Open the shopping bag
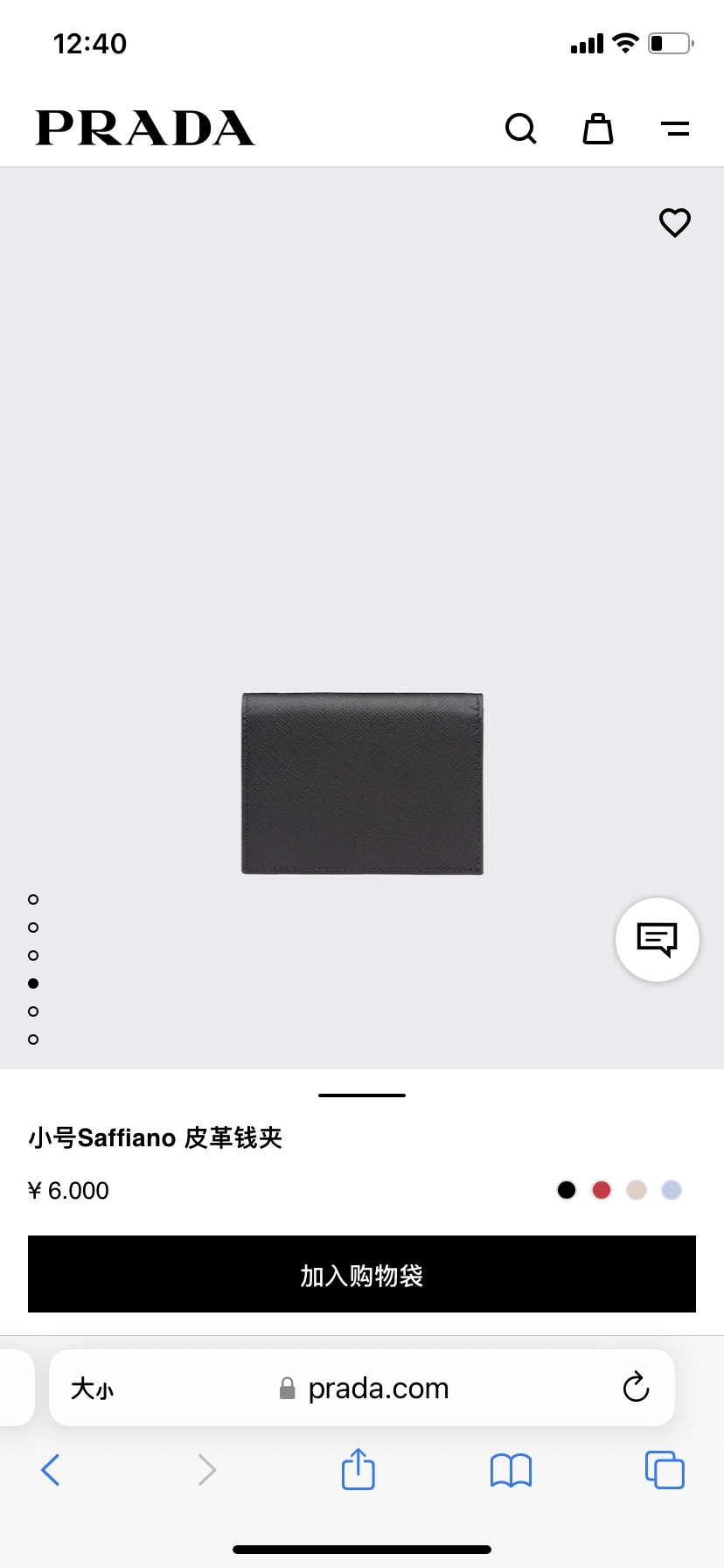 click(x=598, y=129)
